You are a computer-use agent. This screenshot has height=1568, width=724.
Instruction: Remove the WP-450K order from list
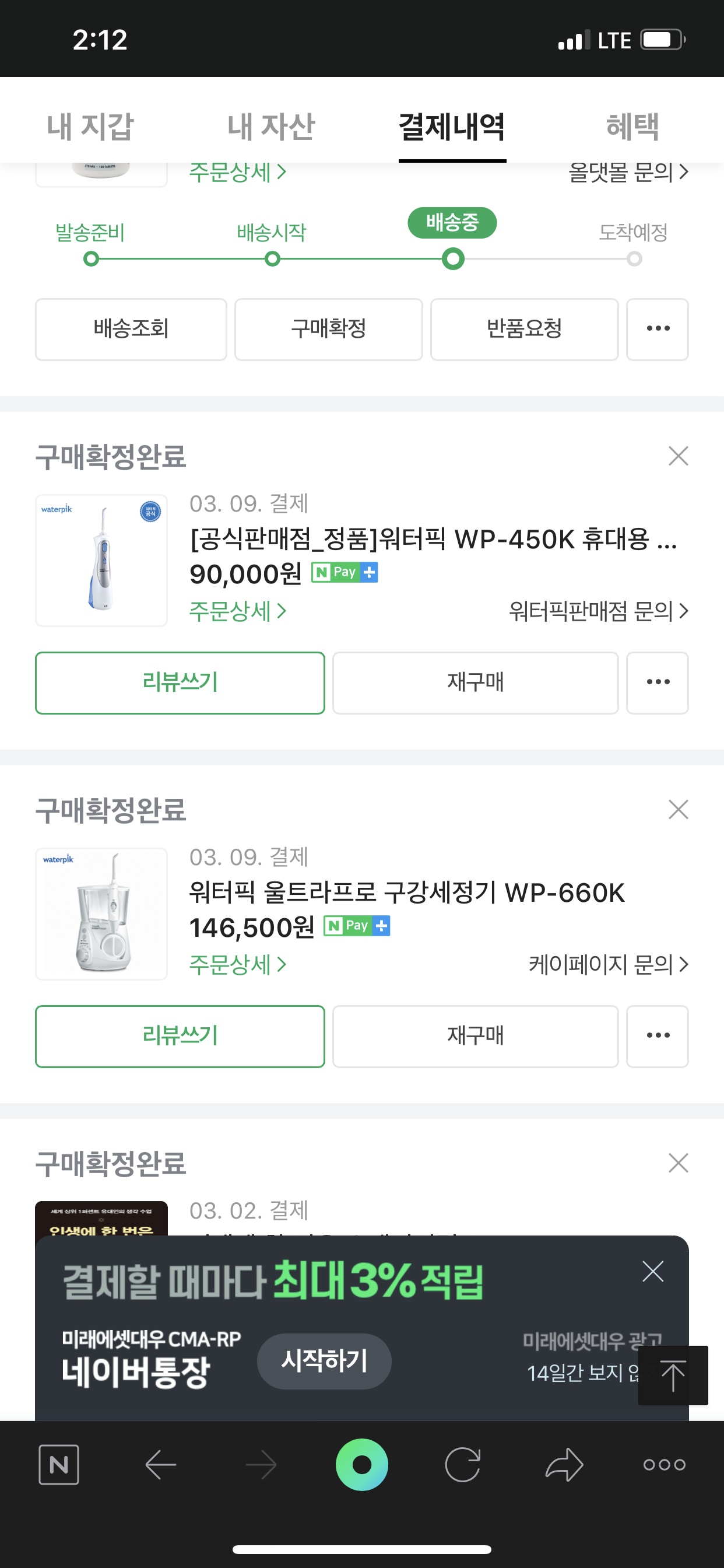pyautogui.click(x=678, y=456)
